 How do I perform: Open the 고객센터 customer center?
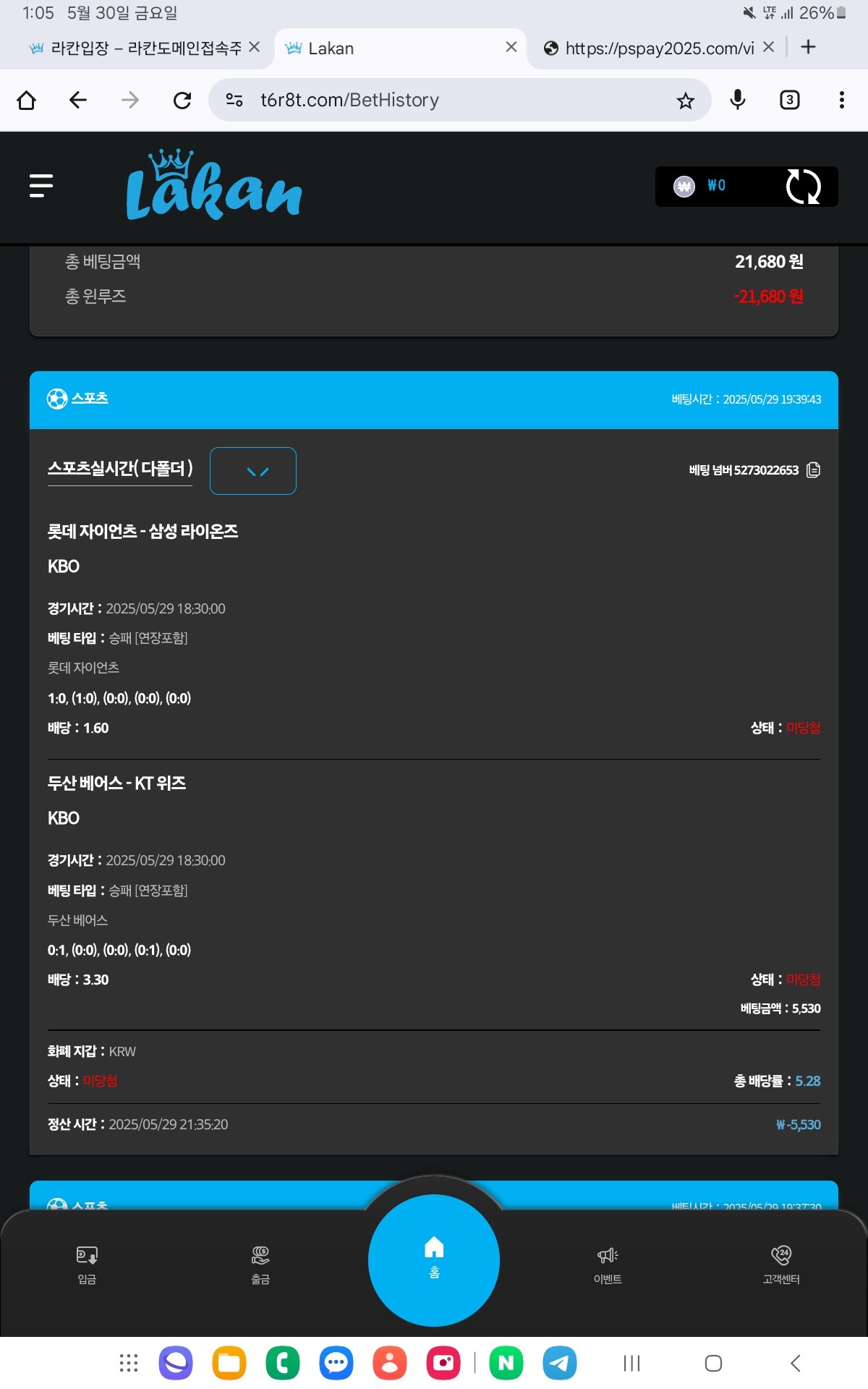[781, 1264]
